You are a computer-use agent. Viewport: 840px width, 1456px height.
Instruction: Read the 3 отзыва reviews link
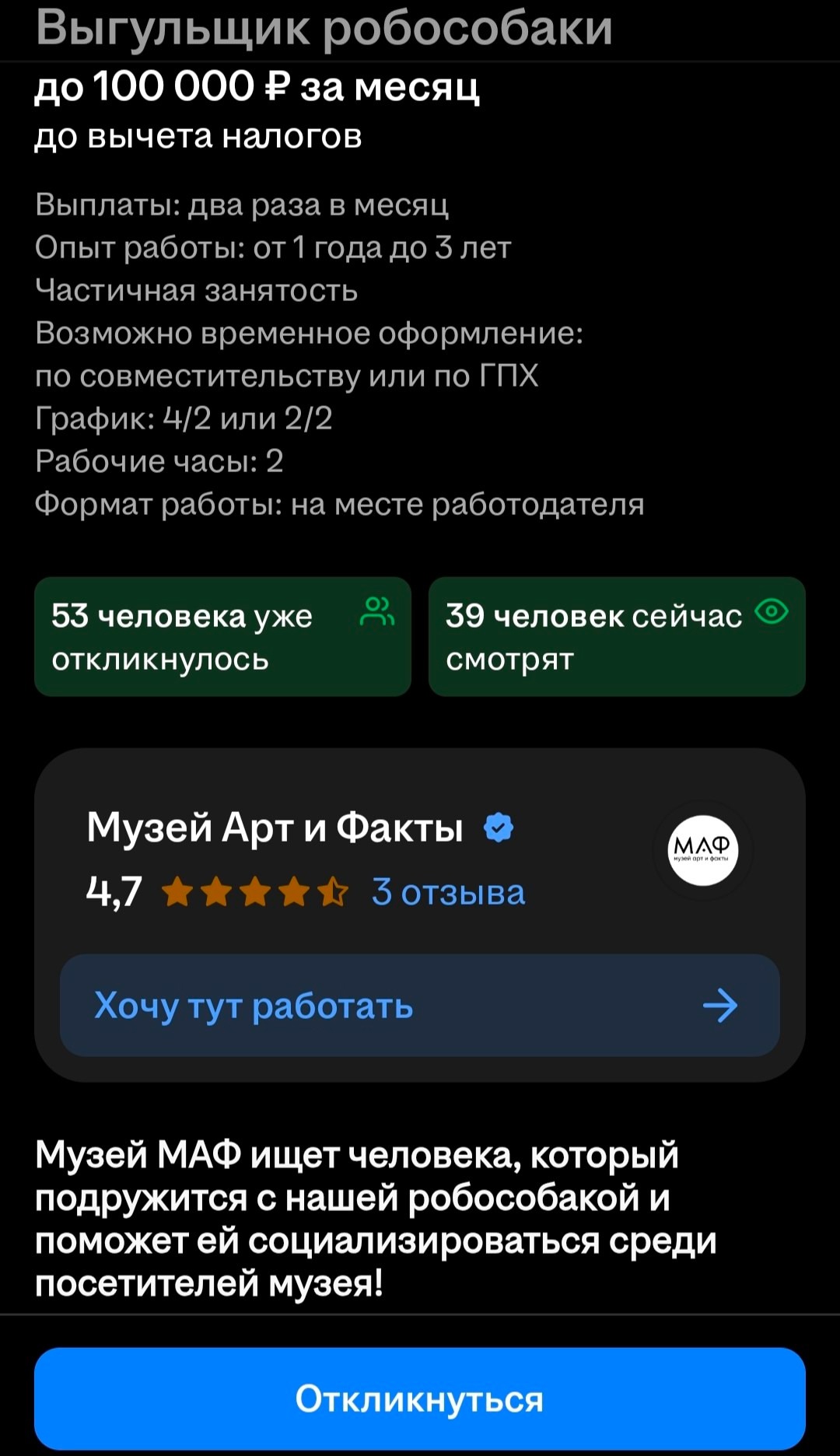coord(448,892)
